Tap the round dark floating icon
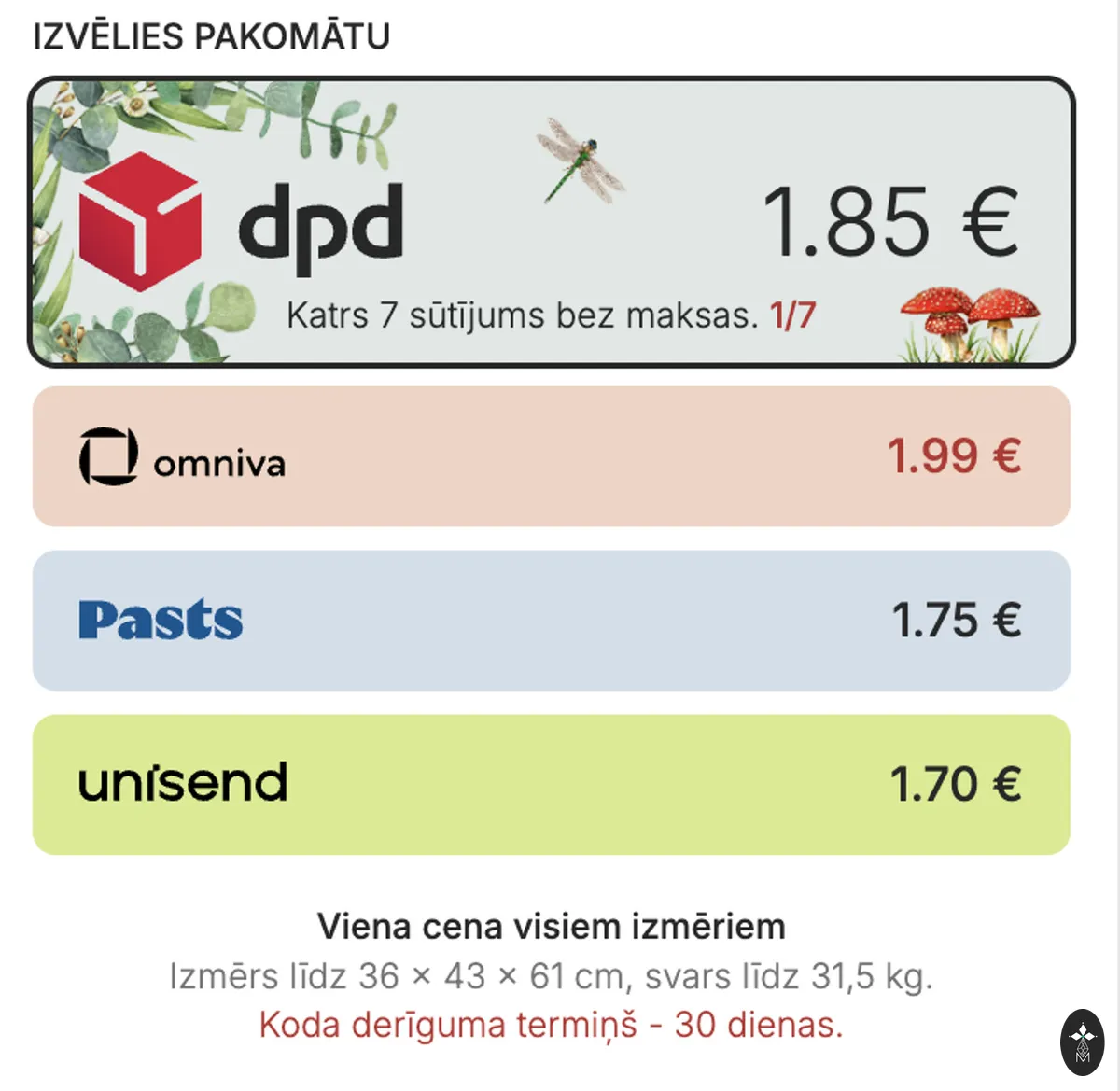The height and width of the screenshot is (1091, 1120). (x=1083, y=1042)
